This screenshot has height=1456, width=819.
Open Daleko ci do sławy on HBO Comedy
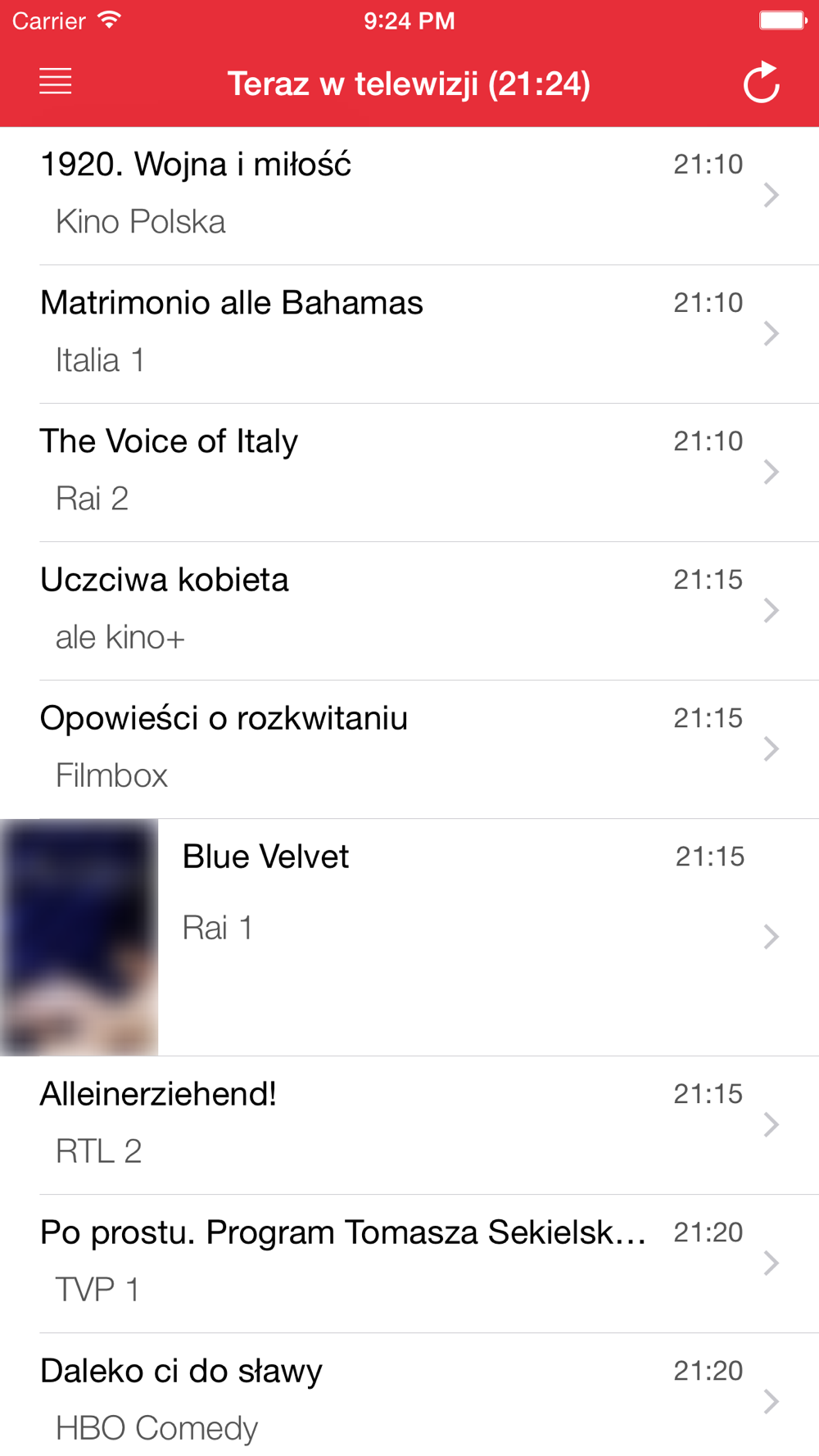[x=409, y=1395]
